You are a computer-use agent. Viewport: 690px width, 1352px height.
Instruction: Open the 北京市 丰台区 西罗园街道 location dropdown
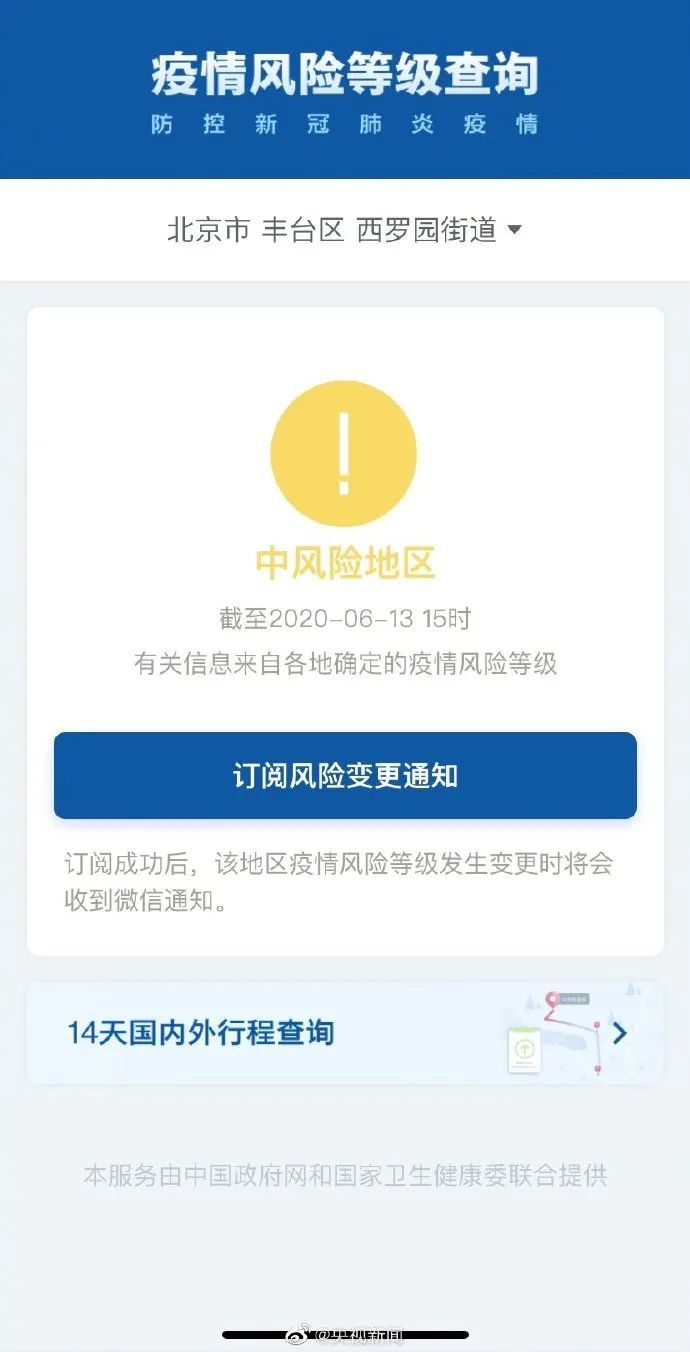[345, 230]
